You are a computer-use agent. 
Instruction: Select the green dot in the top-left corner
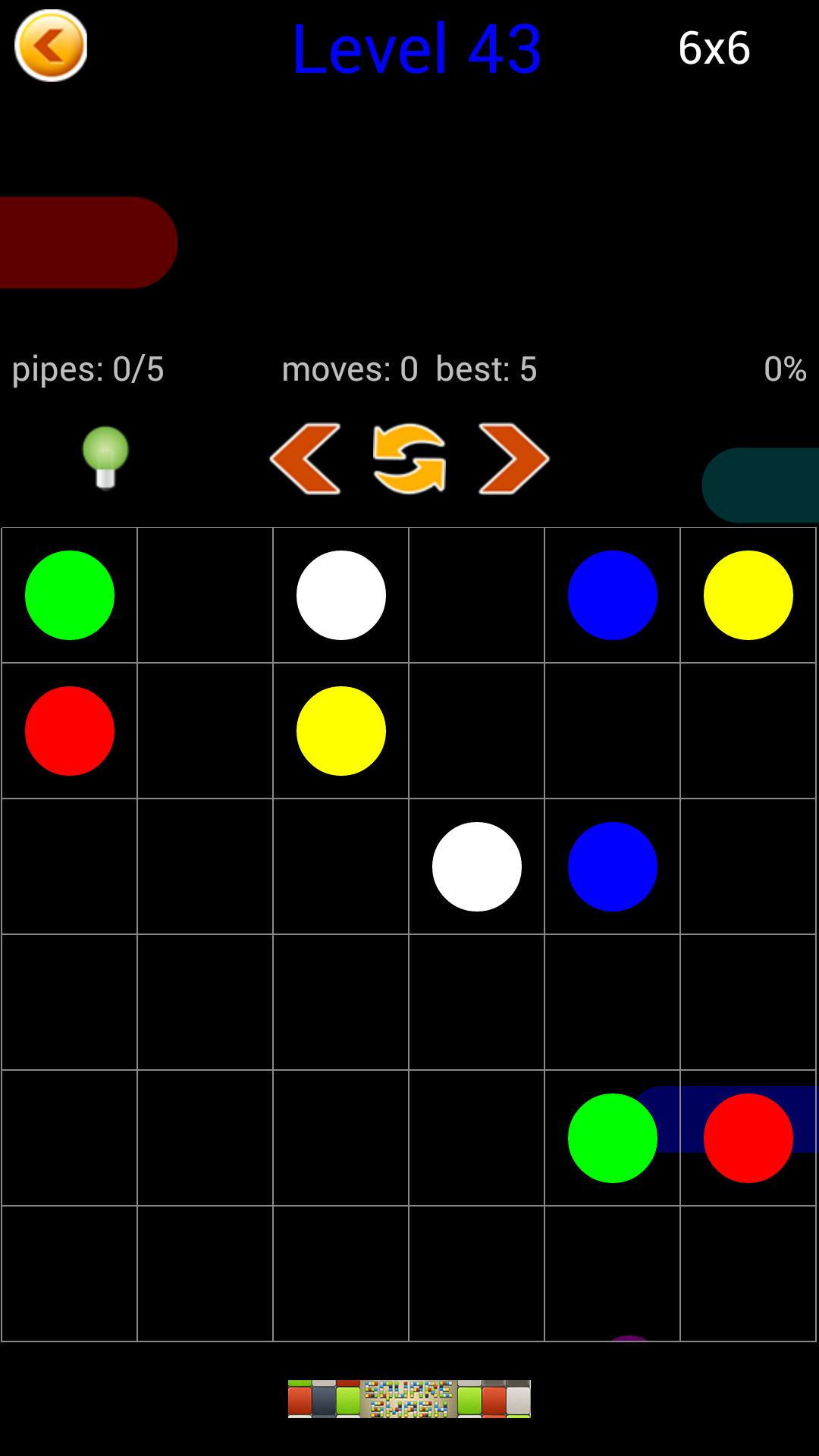70,595
